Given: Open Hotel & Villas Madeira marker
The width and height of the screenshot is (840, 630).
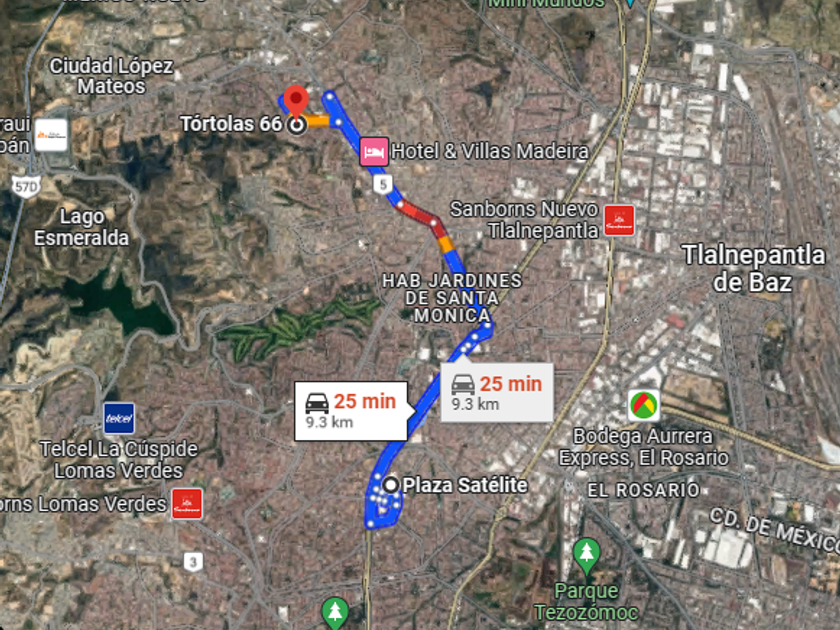Looking at the screenshot, I should click(x=374, y=151).
